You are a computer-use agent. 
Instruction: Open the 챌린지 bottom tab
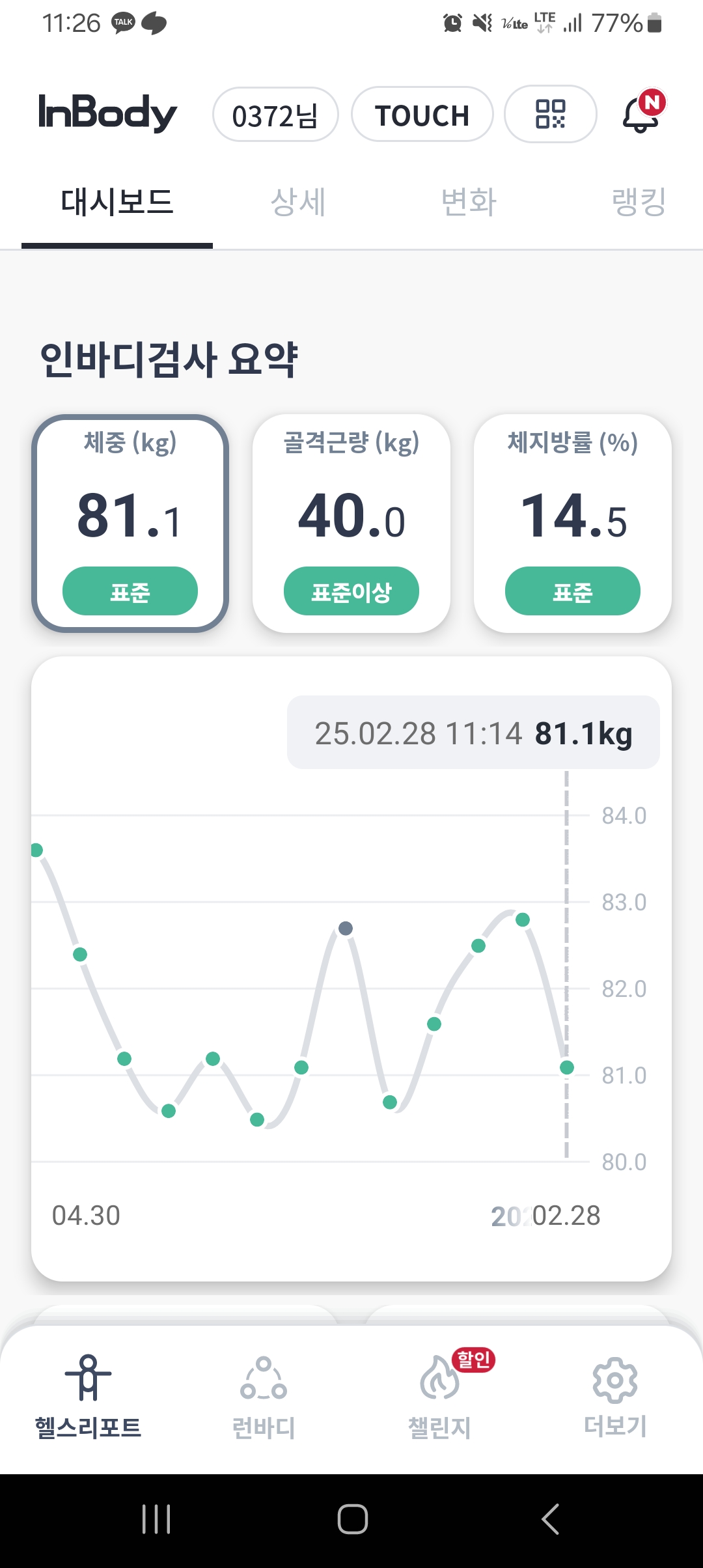(x=440, y=1397)
